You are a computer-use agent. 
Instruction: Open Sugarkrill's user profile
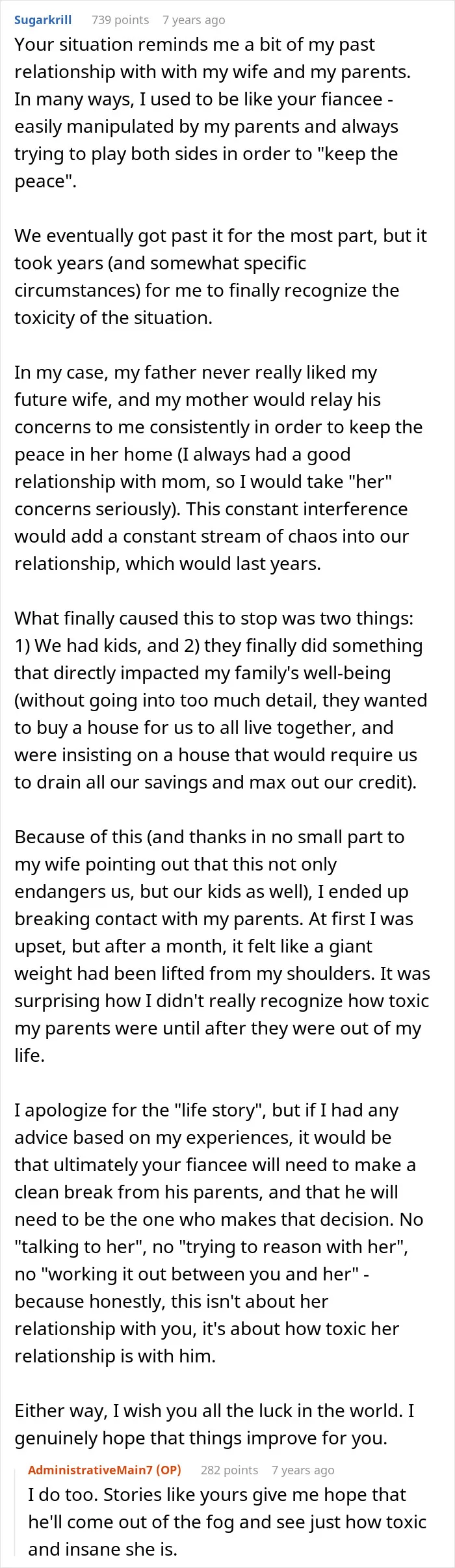tap(43, 20)
